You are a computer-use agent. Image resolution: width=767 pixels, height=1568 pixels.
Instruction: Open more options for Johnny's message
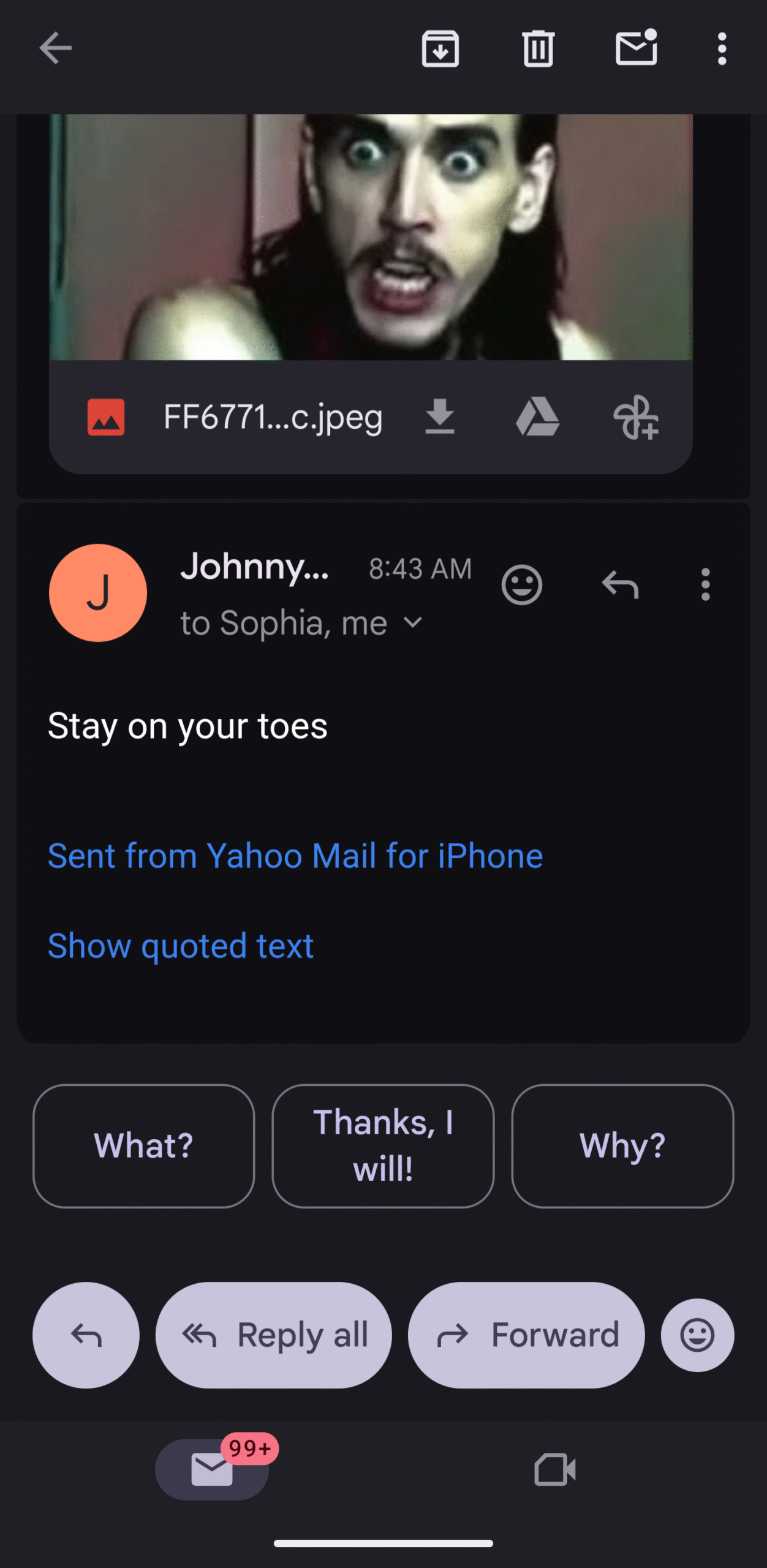coord(705,585)
